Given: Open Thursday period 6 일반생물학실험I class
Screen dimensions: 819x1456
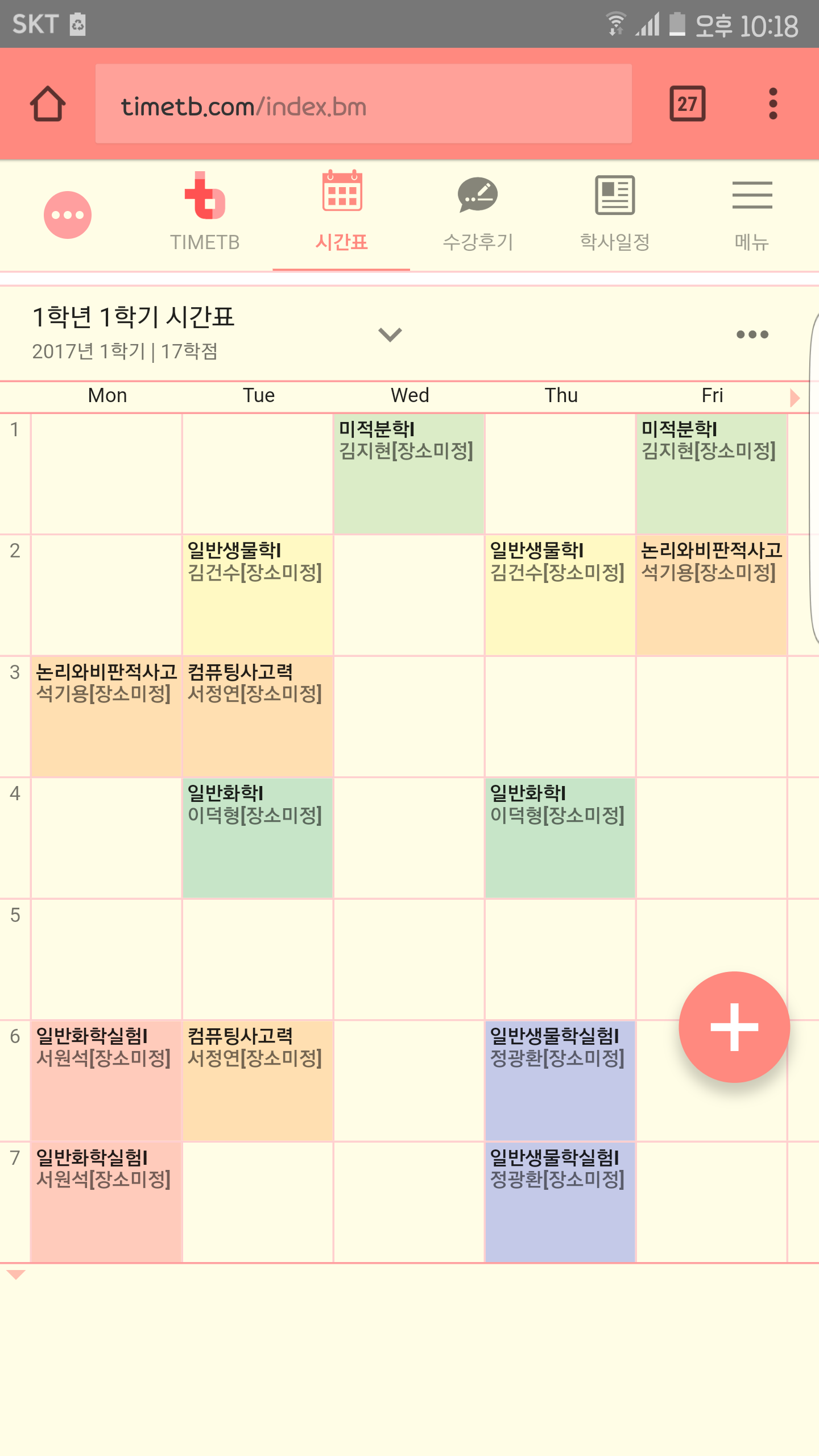Looking at the screenshot, I should [x=560, y=1081].
